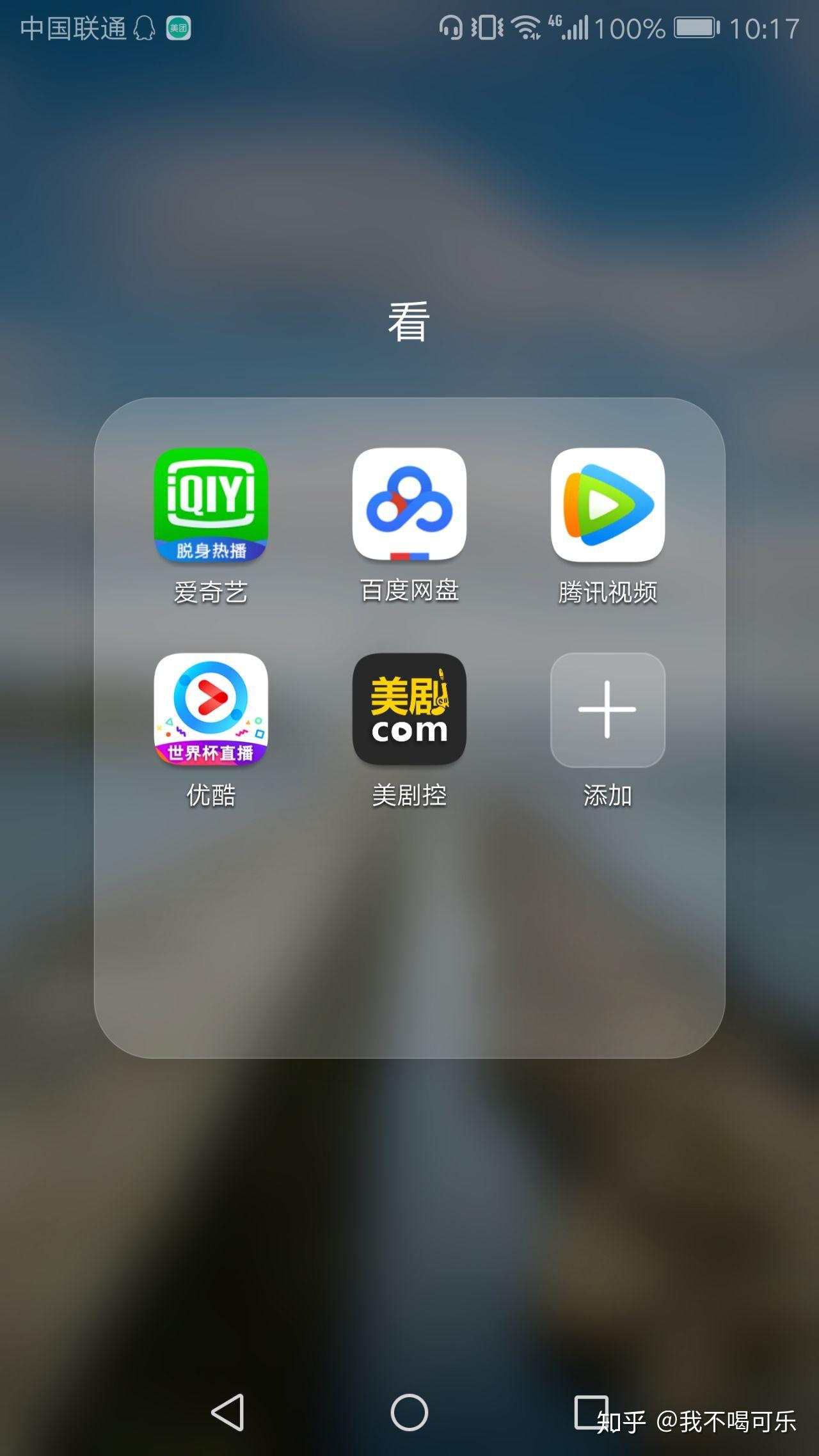The height and width of the screenshot is (1456, 819).
Task: Open 腾讯视频 app
Action: (607, 505)
